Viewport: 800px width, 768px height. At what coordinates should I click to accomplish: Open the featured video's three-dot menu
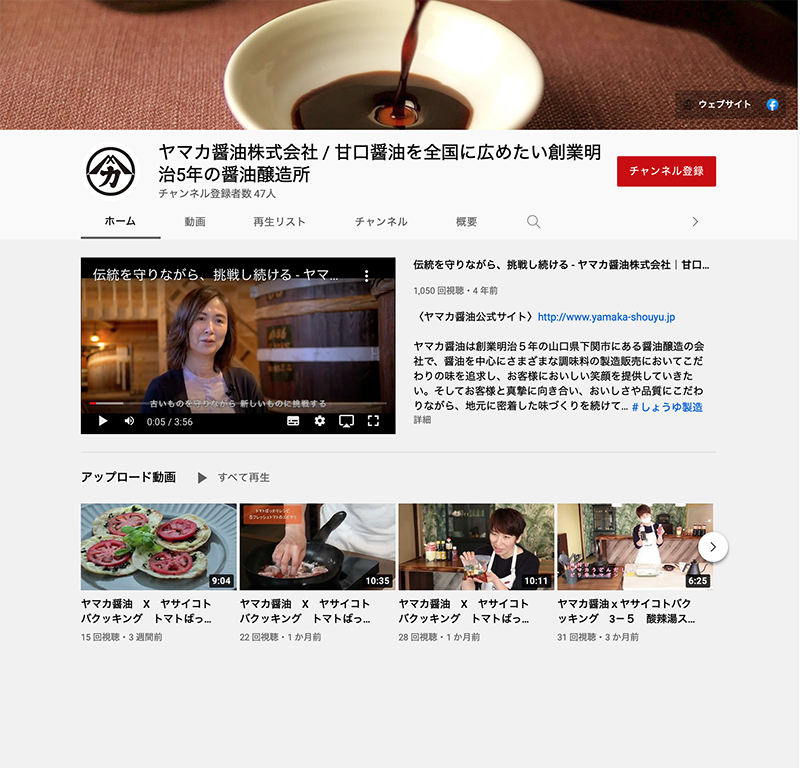click(366, 275)
